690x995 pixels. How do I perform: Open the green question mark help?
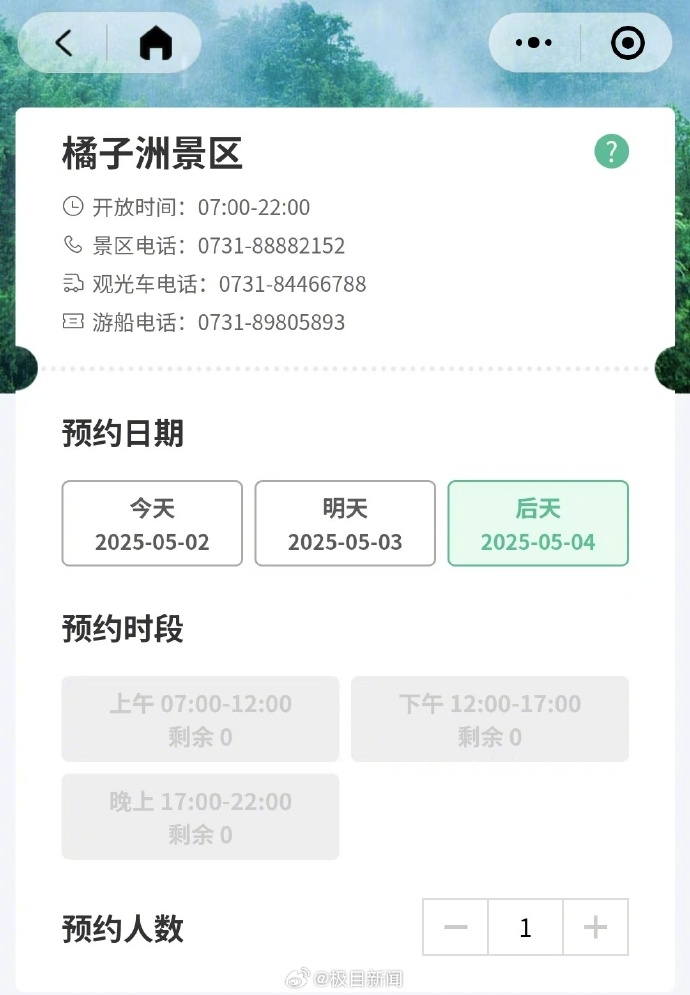[x=611, y=152]
